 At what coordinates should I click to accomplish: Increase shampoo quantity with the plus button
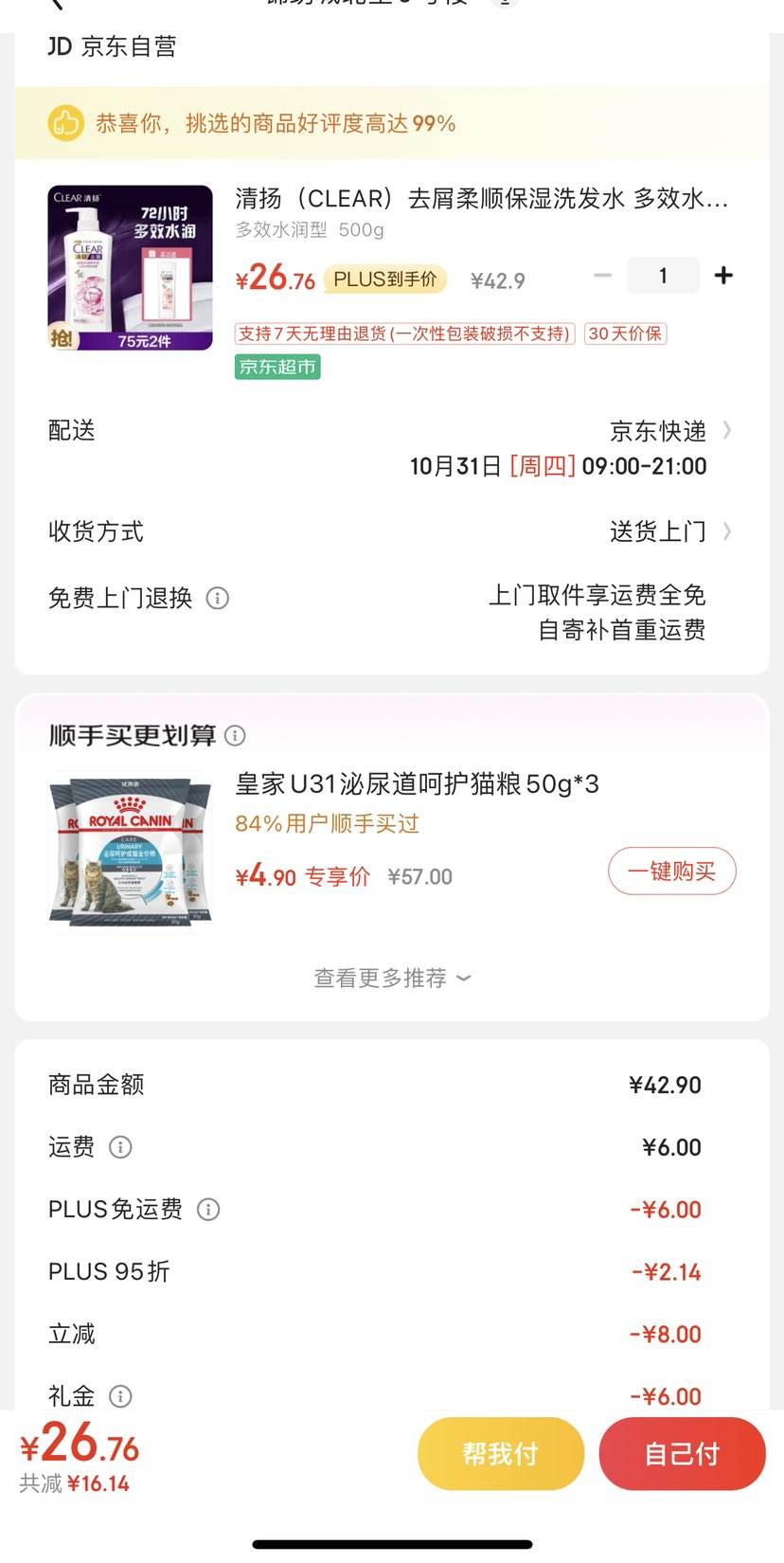pyautogui.click(x=723, y=276)
